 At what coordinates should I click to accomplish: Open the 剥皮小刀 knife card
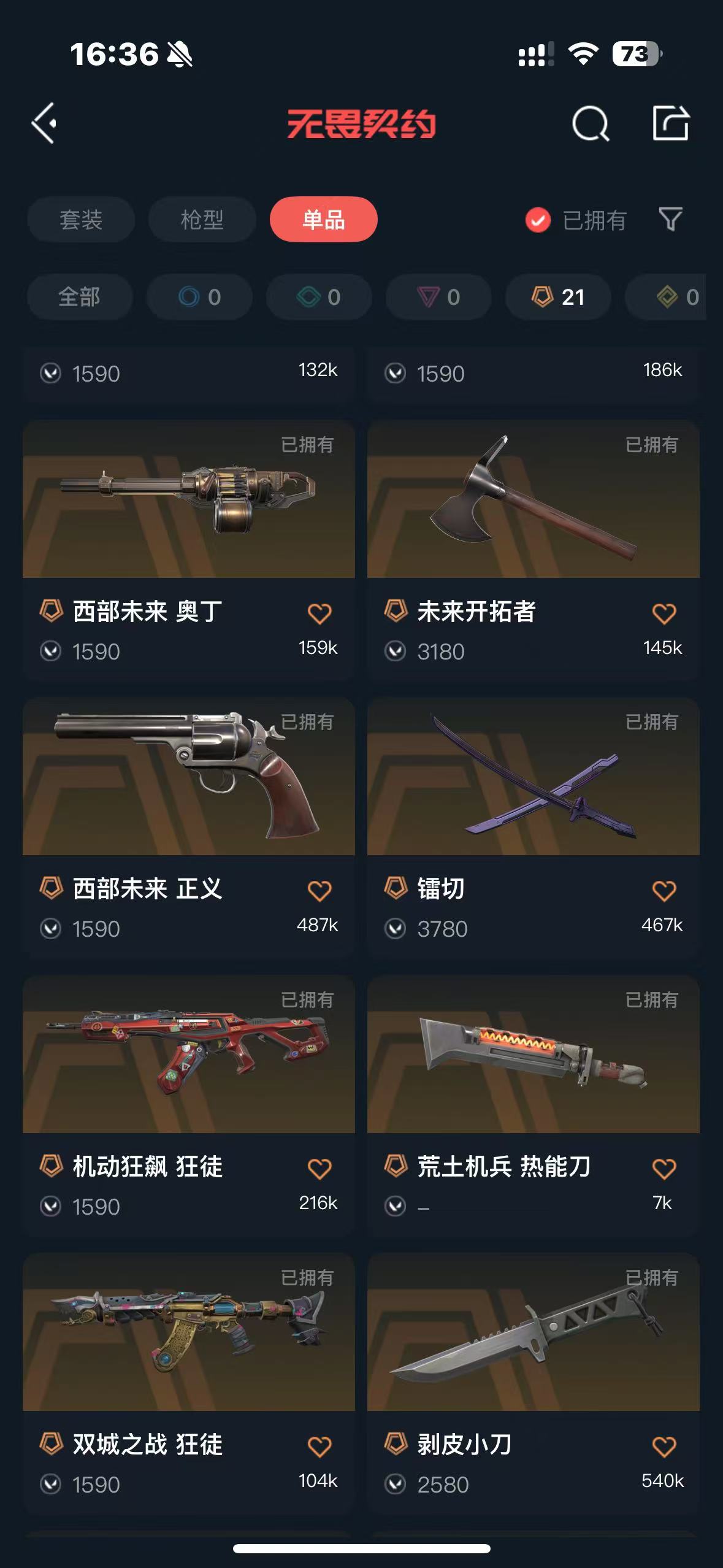pyautogui.click(x=534, y=1383)
